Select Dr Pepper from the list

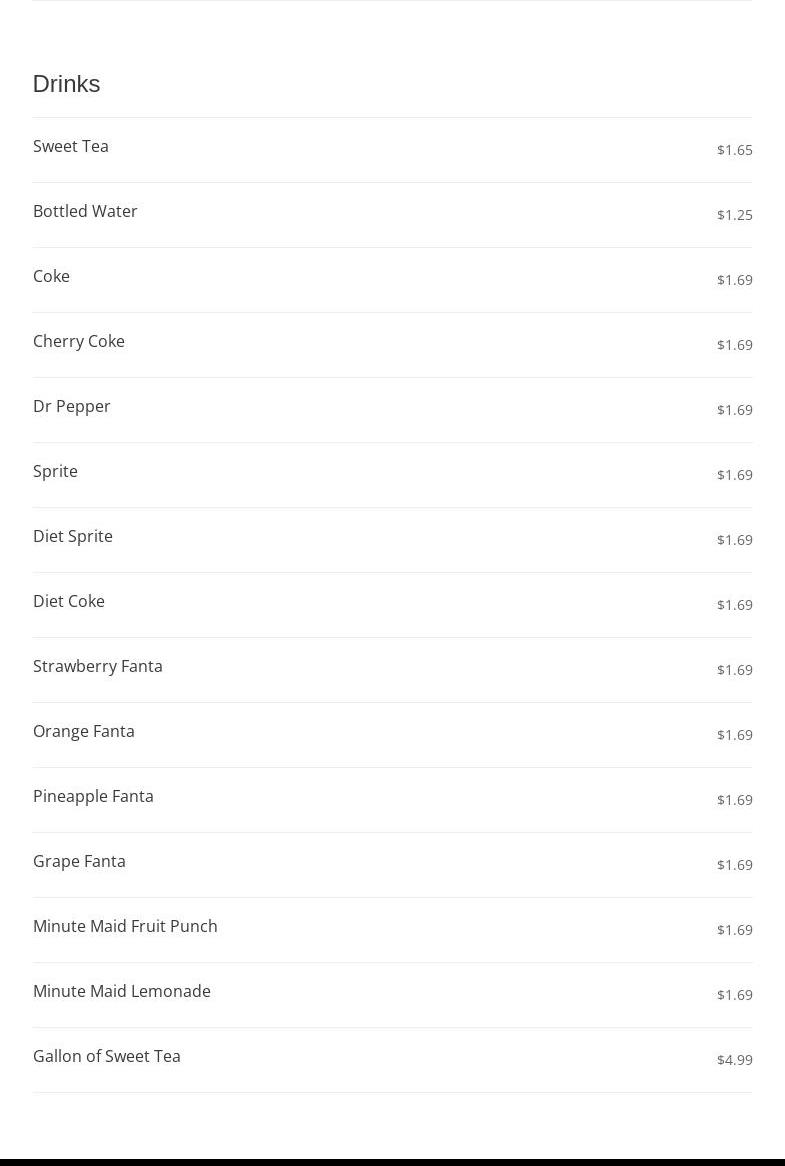pyautogui.click(x=72, y=407)
